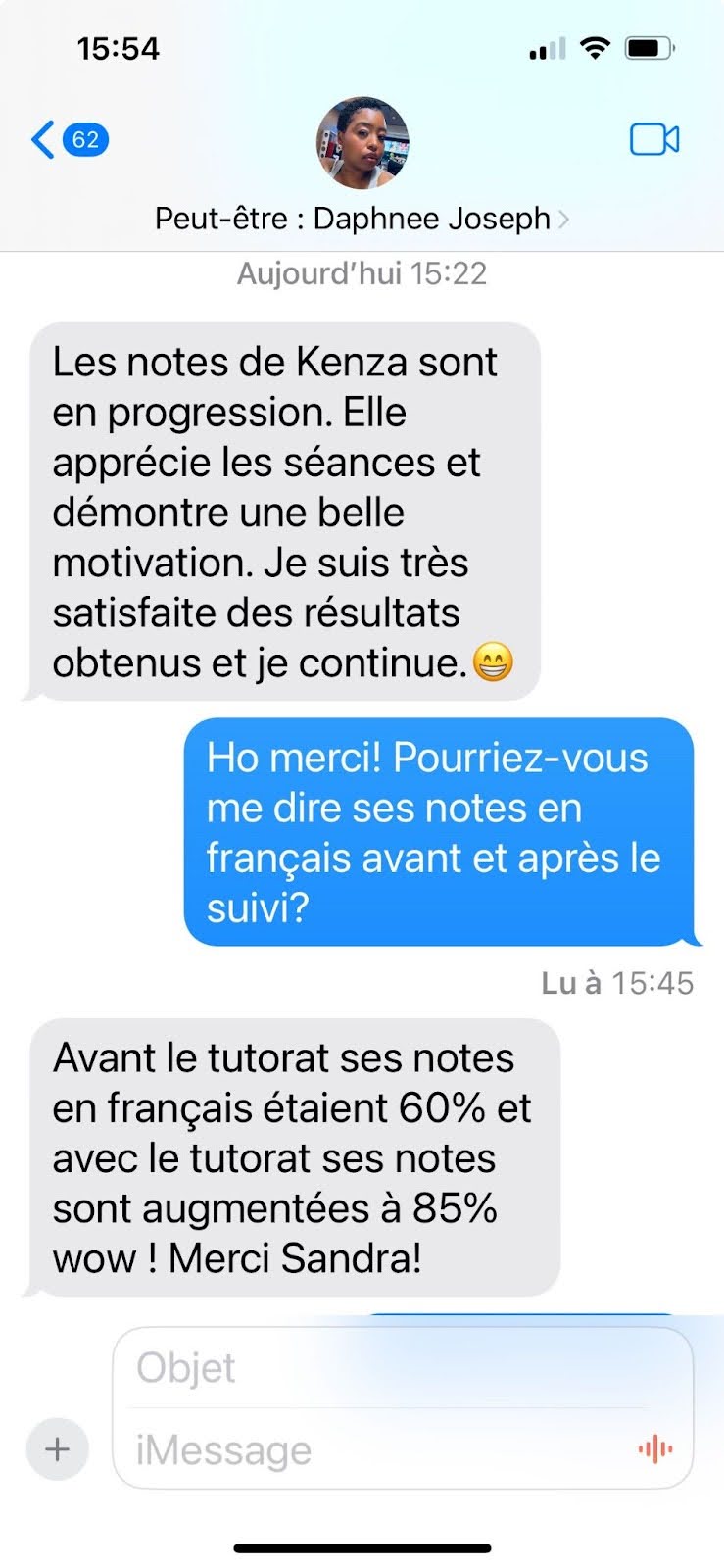Open the plus attachments menu
The width and height of the screenshot is (724, 1568).
(57, 1448)
